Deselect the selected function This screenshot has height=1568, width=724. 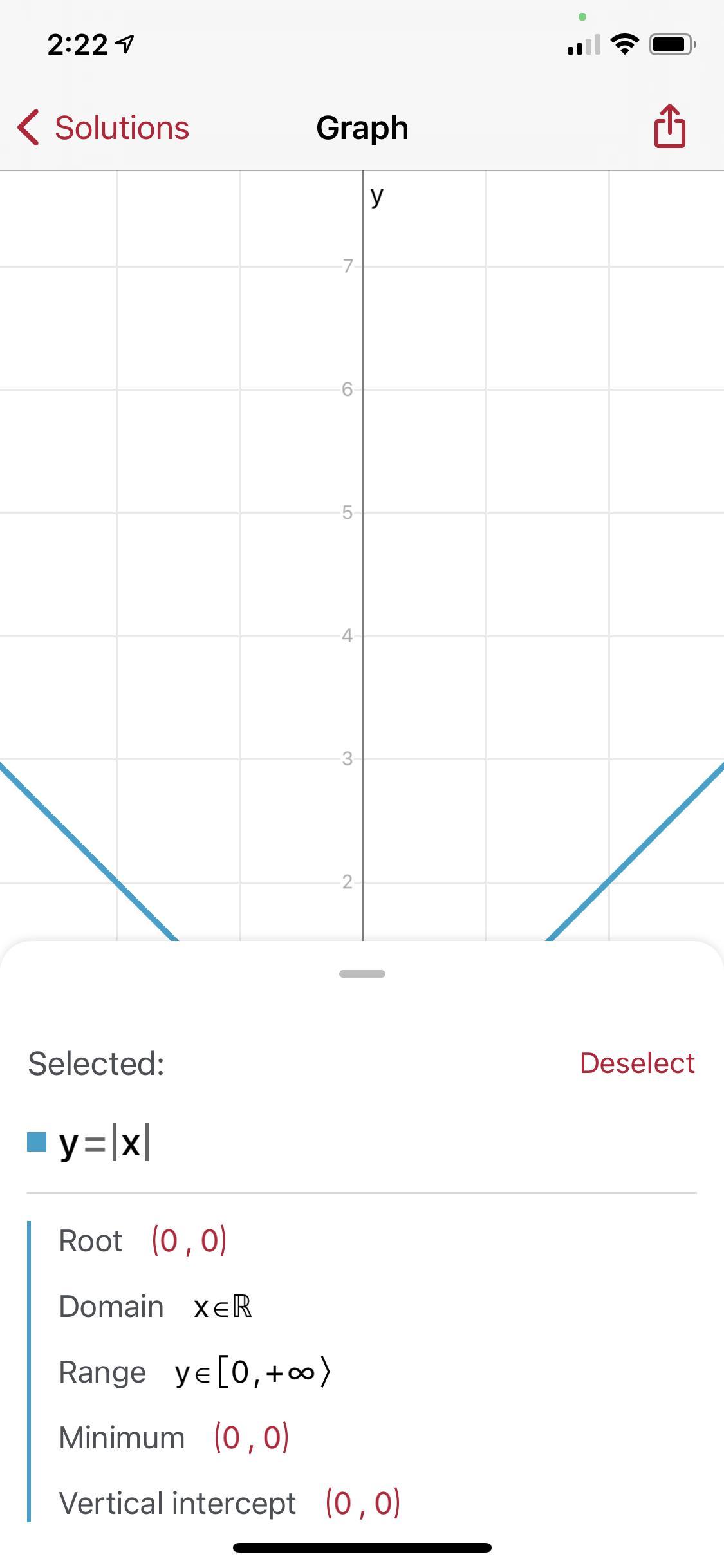pos(636,1063)
